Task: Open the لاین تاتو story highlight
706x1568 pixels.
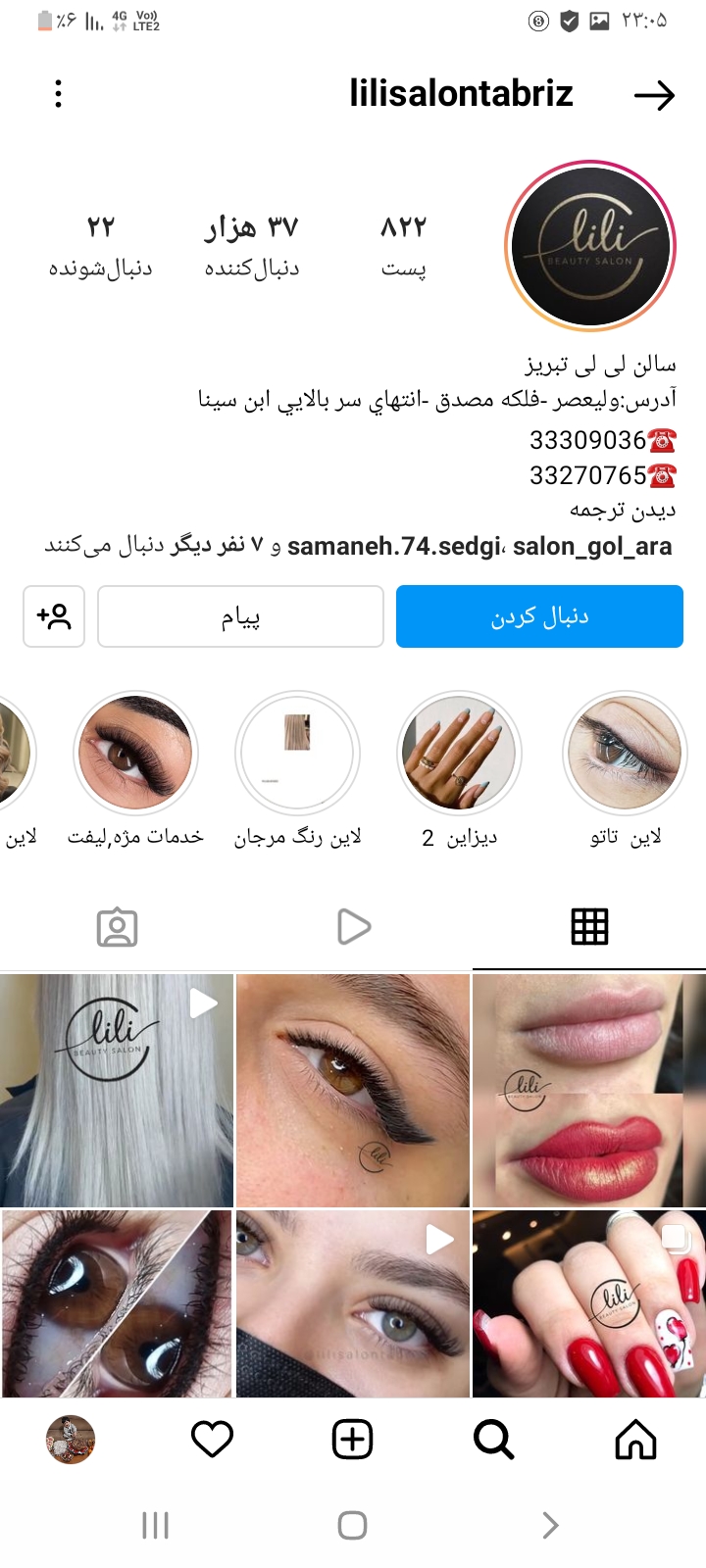Action: point(625,754)
